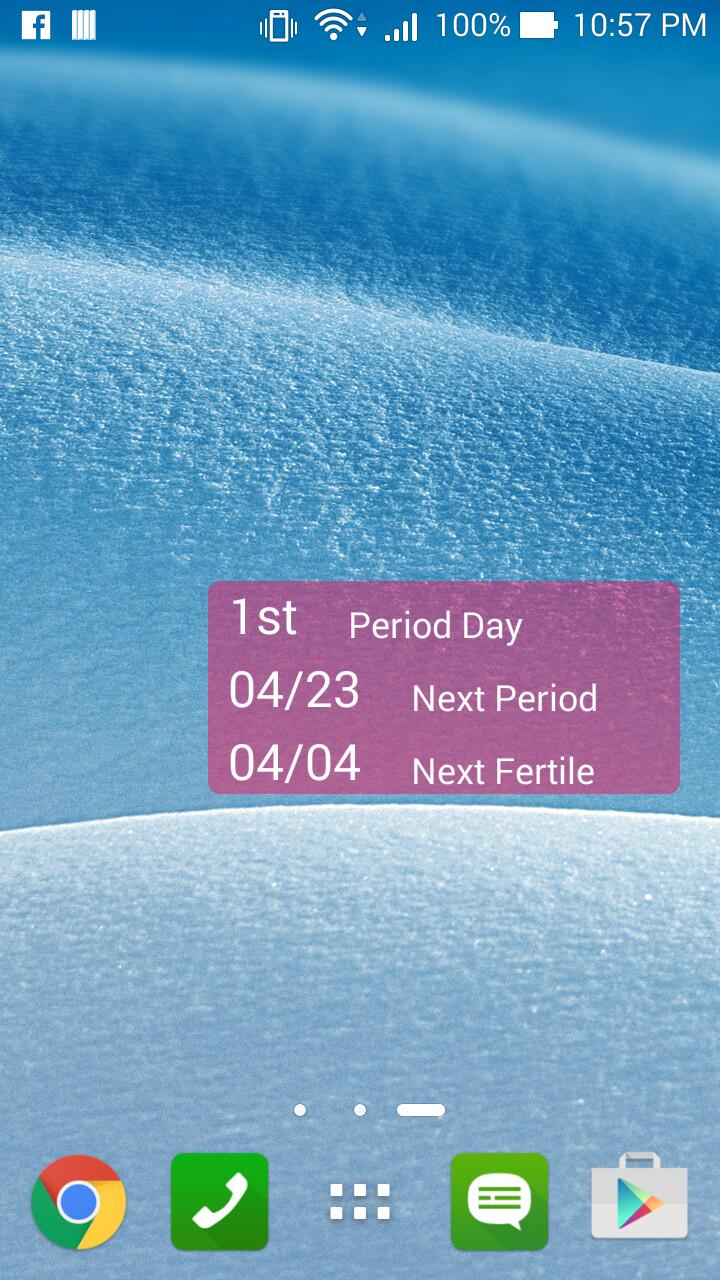Open the Chrome browser
The height and width of the screenshot is (1280, 720).
pyautogui.click(x=78, y=1202)
